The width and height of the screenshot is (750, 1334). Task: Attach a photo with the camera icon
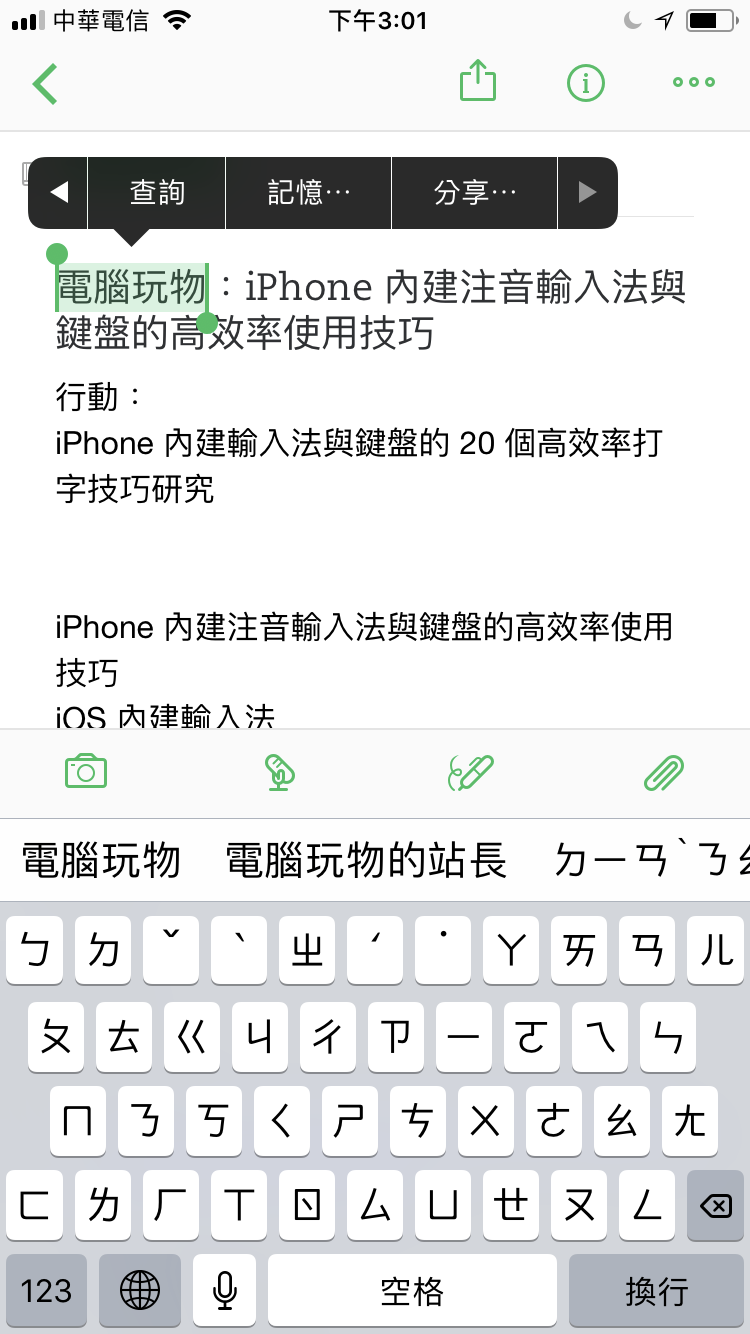86,771
